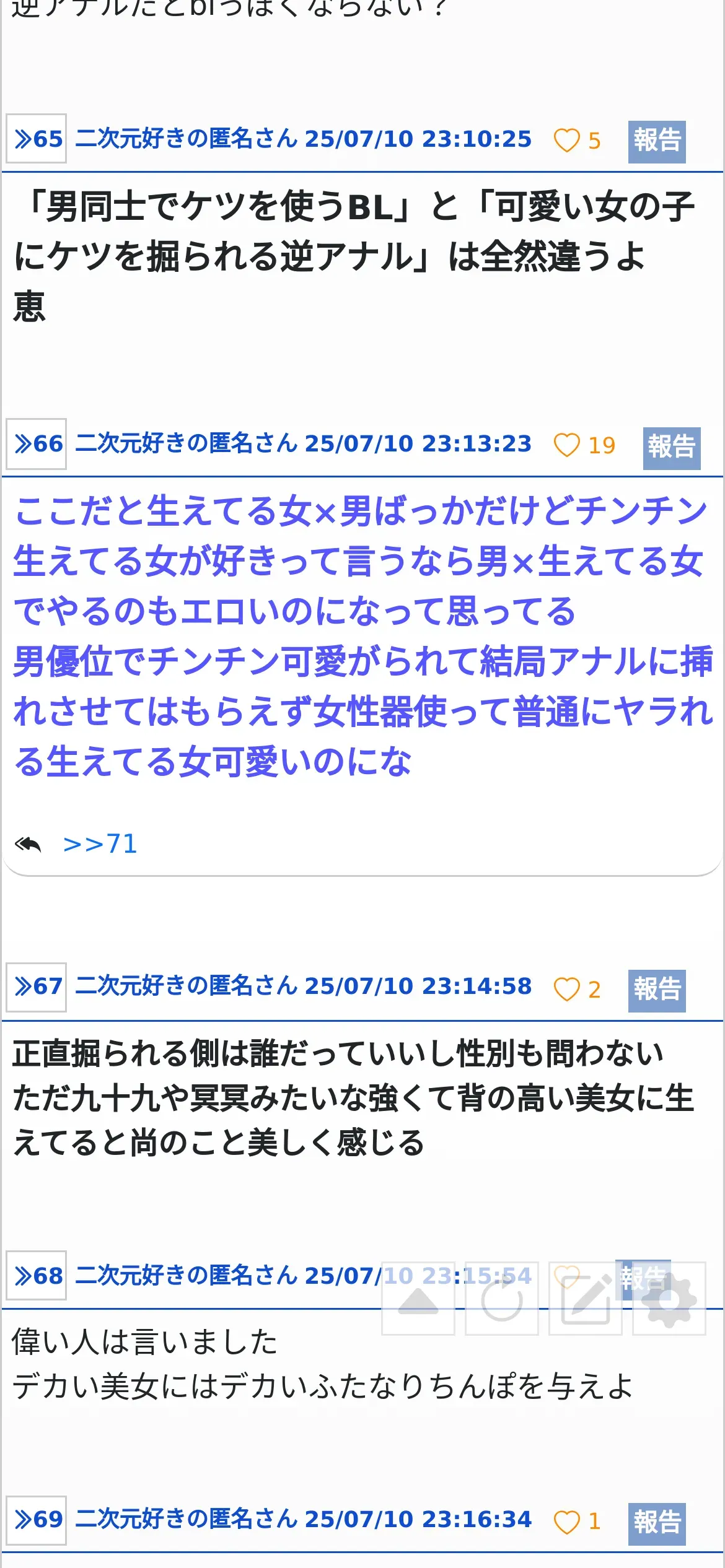
Task: Like post 67 via heart icon
Action: pyautogui.click(x=566, y=989)
